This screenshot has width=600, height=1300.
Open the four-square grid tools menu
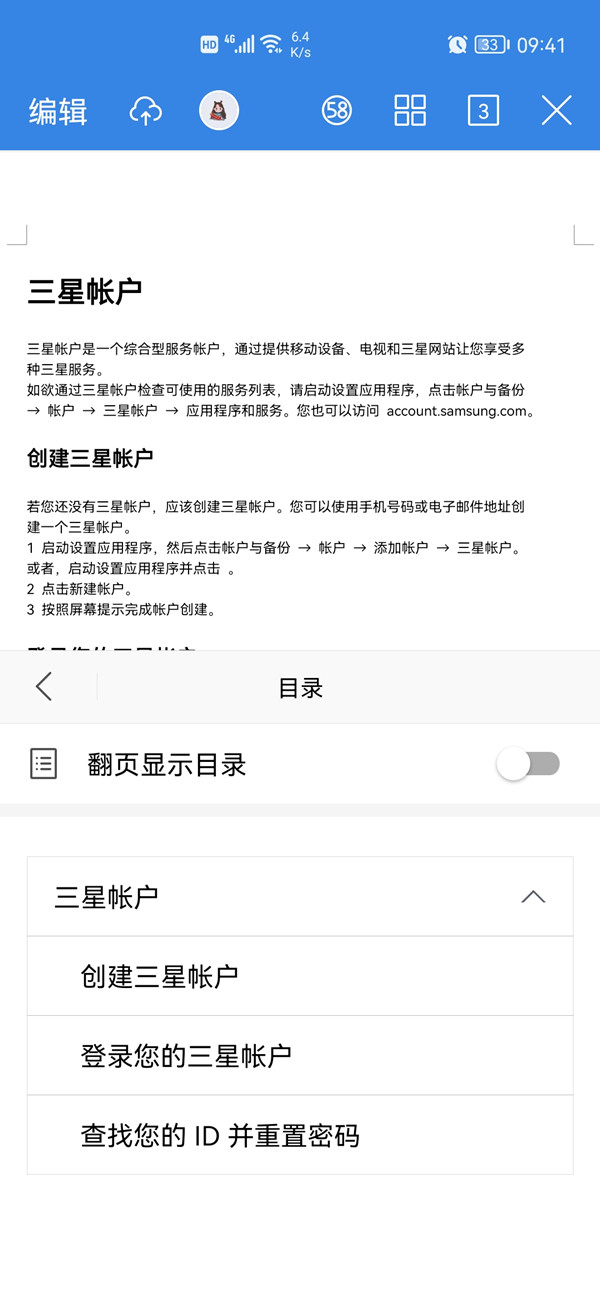coord(410,110)
